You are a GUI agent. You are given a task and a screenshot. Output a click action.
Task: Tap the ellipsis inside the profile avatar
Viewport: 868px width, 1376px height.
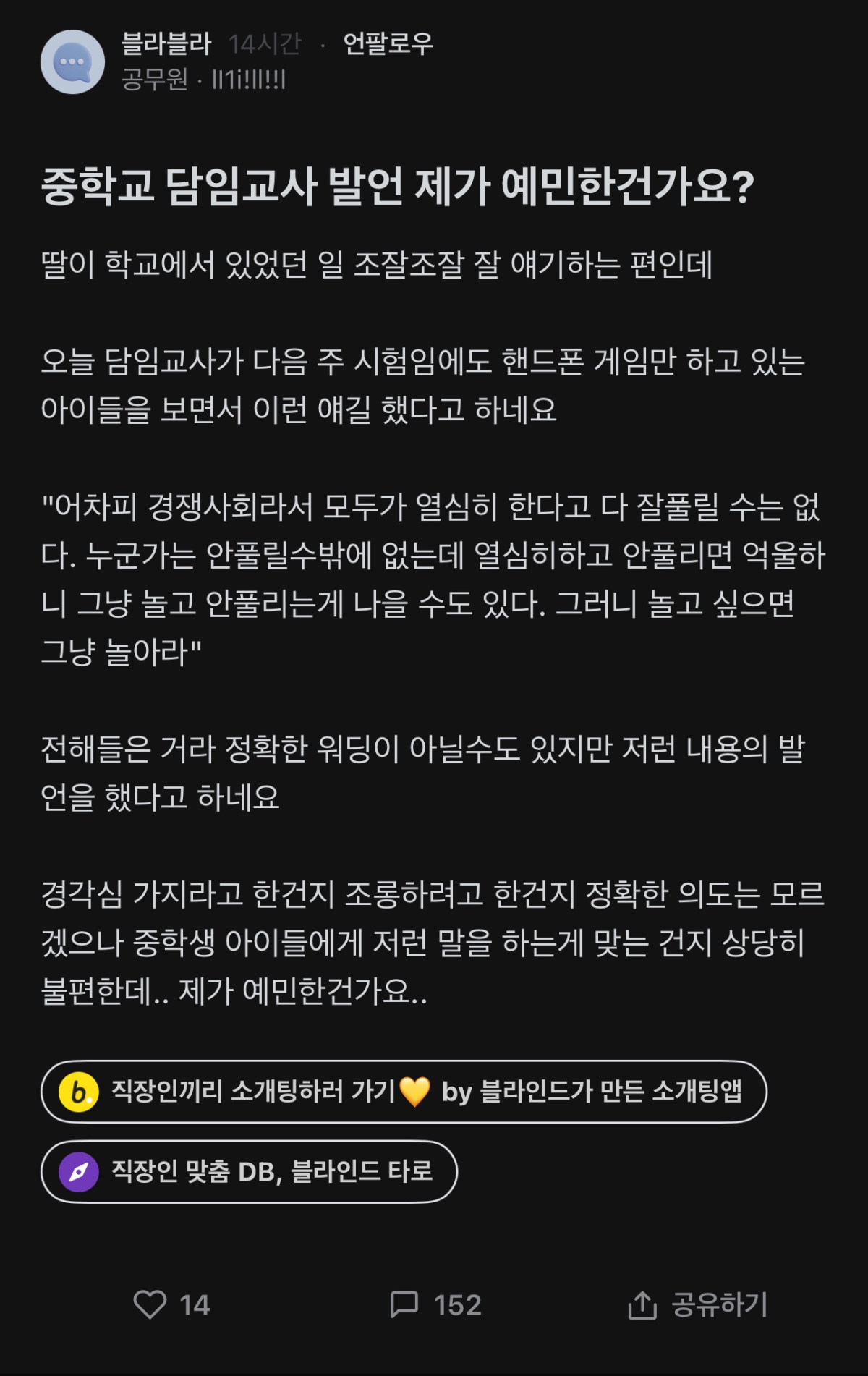(70, 62)
